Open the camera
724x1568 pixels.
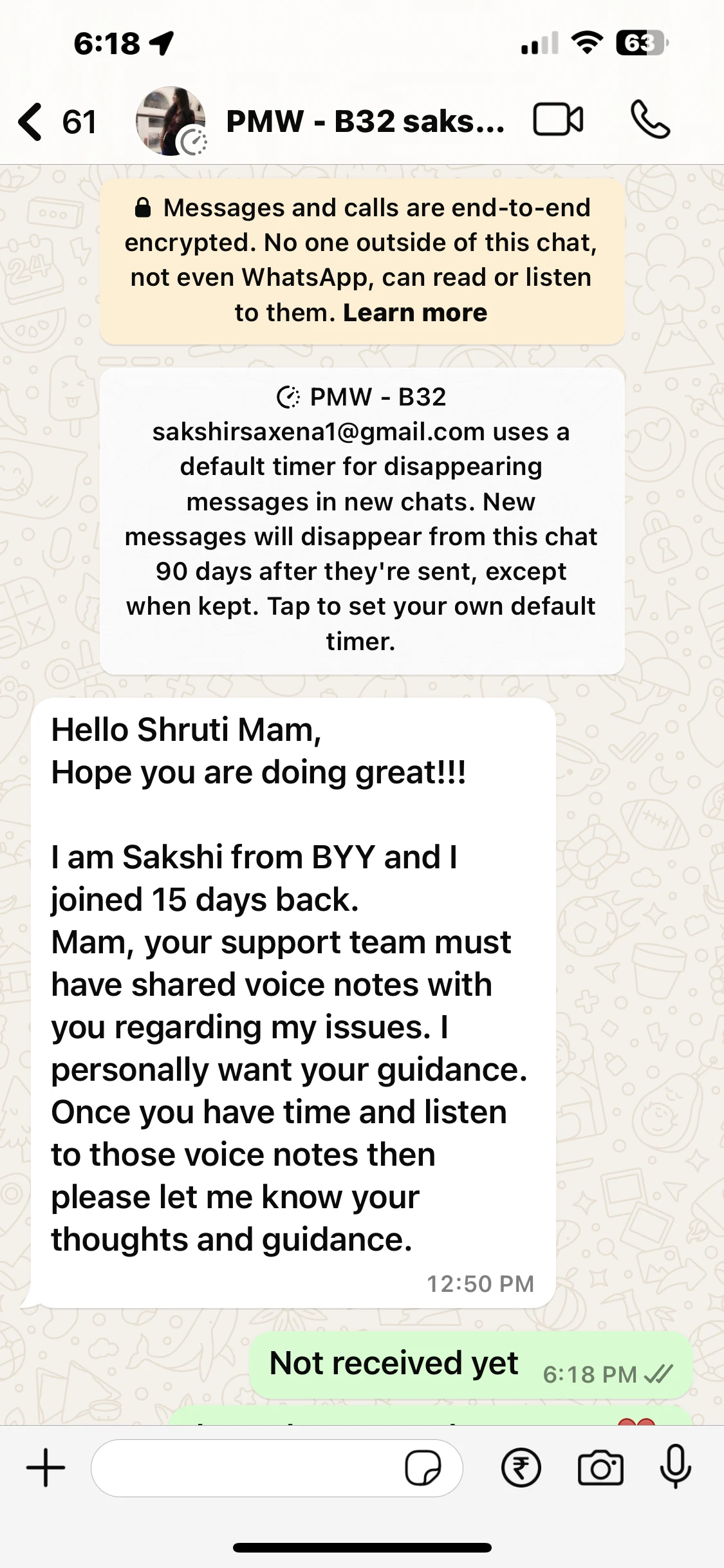pos(600,1468)
